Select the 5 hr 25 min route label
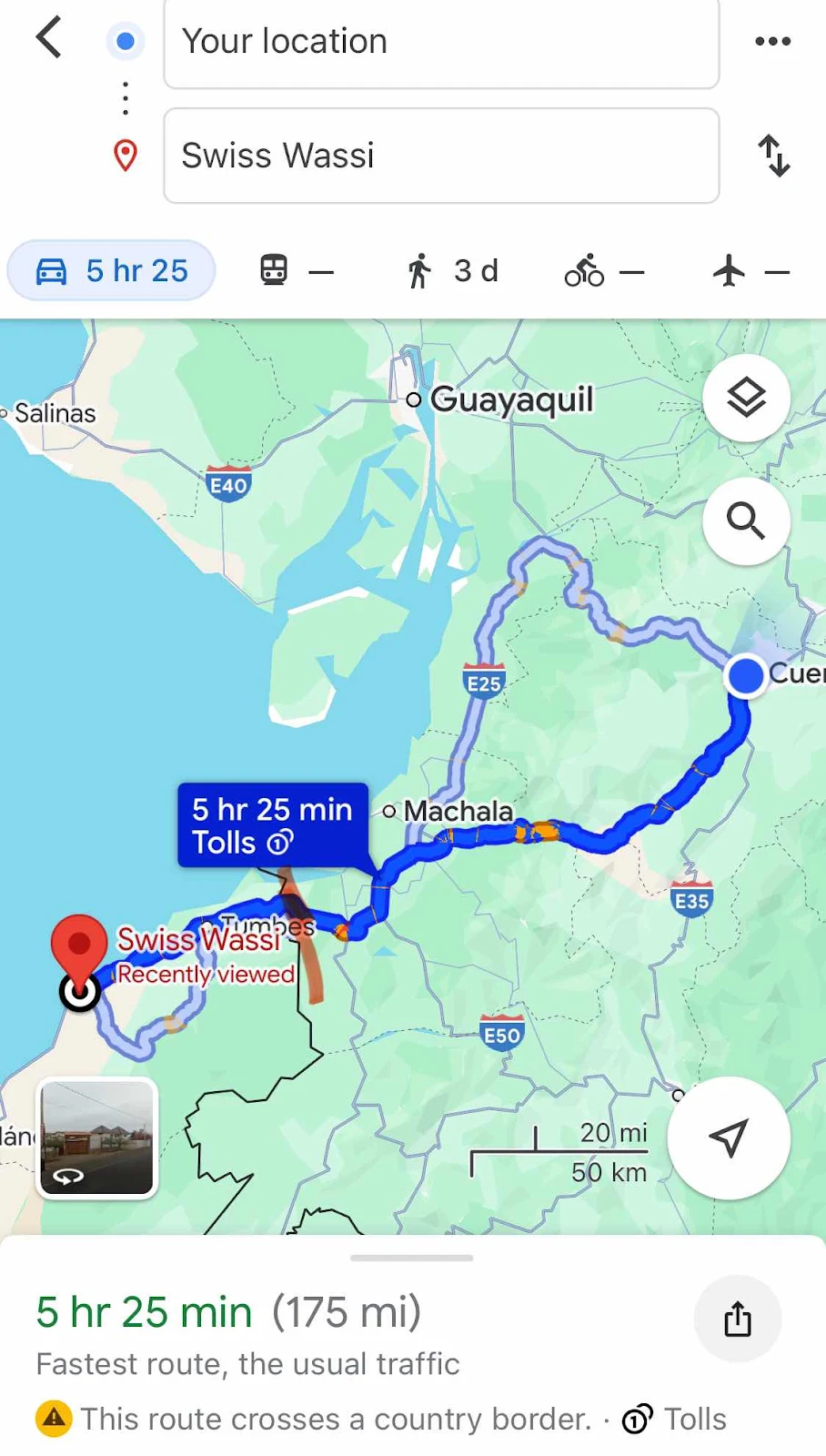826x1456 pixels. point(273,824)
